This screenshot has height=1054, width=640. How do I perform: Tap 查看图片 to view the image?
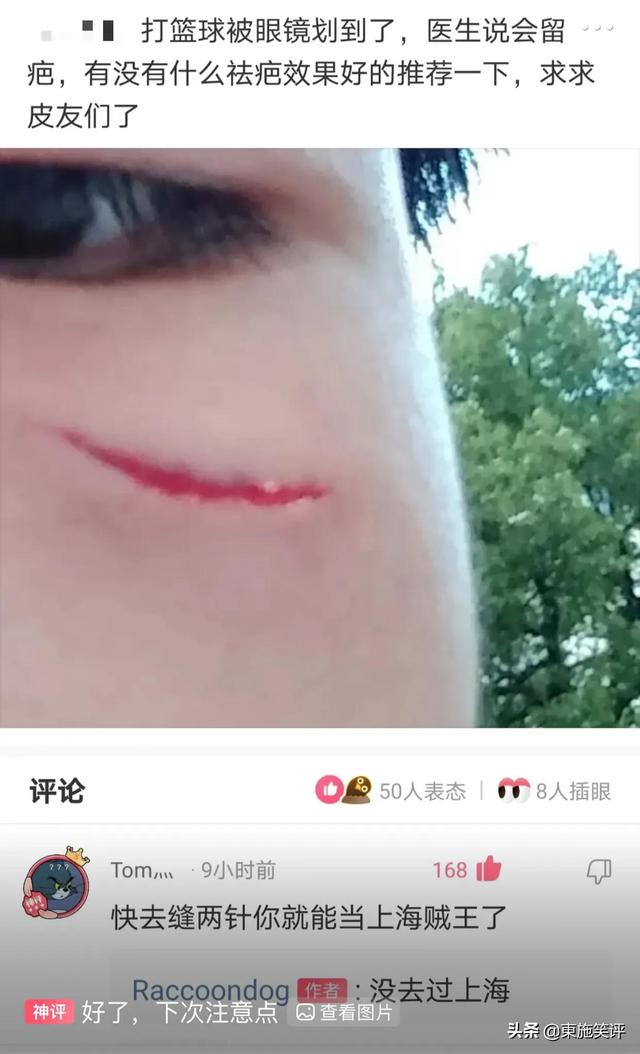(x=345, y=1012)
